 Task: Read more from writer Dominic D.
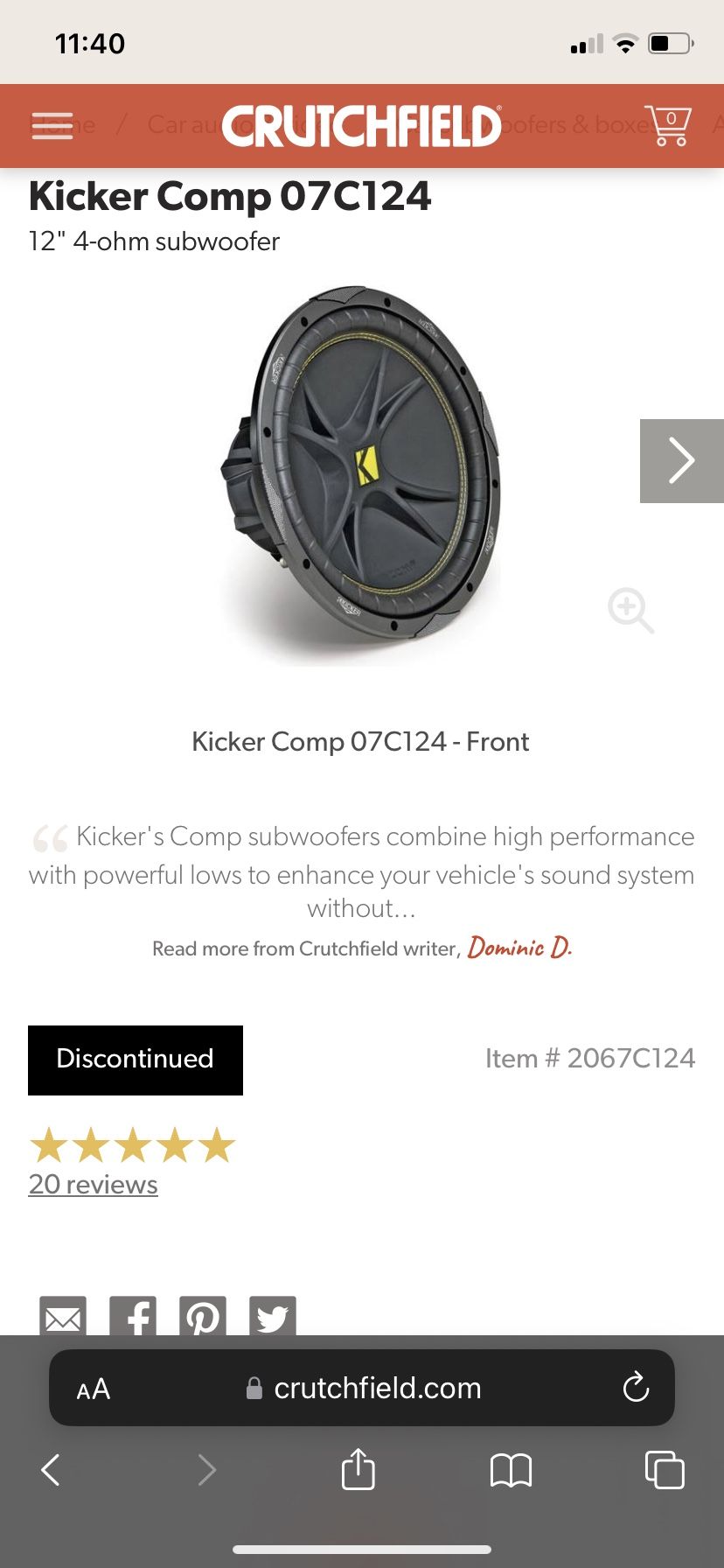(x=519, y=947)
